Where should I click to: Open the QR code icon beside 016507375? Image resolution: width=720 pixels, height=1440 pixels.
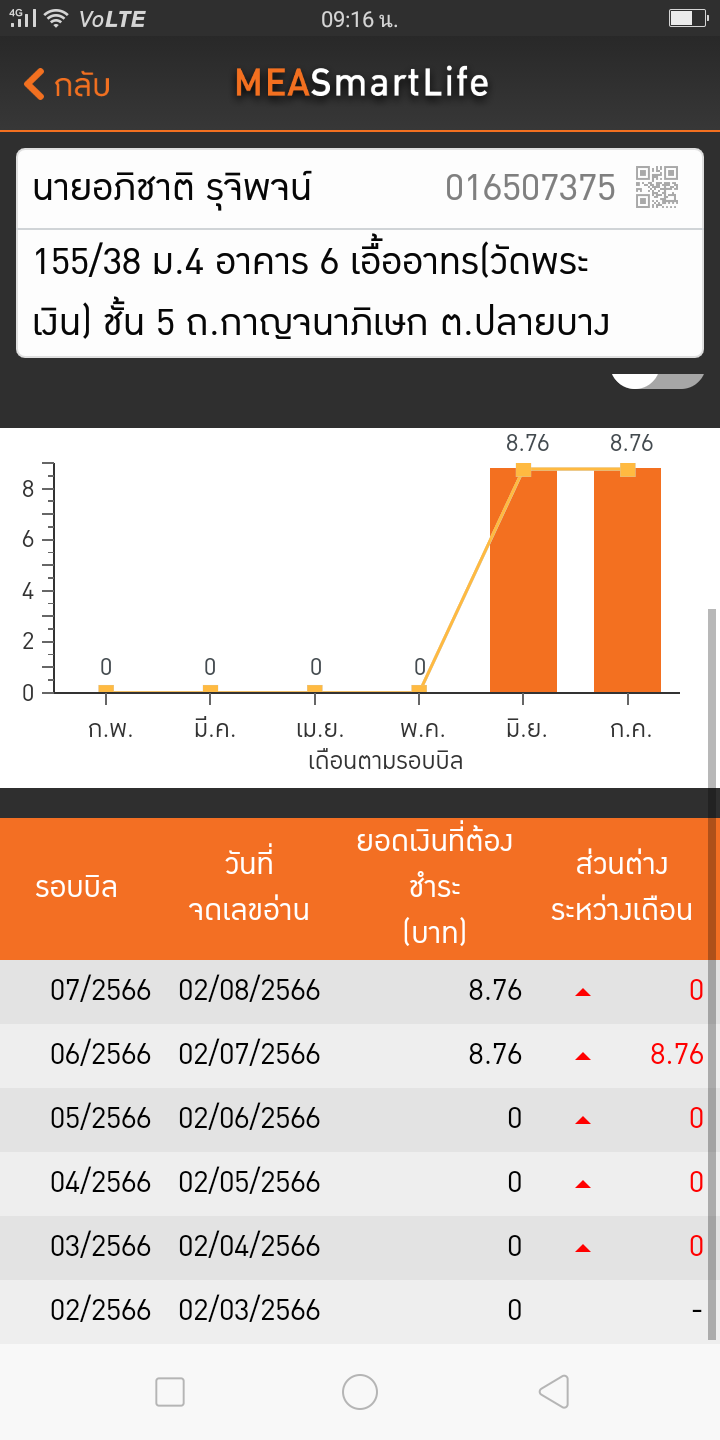point(657,187)
